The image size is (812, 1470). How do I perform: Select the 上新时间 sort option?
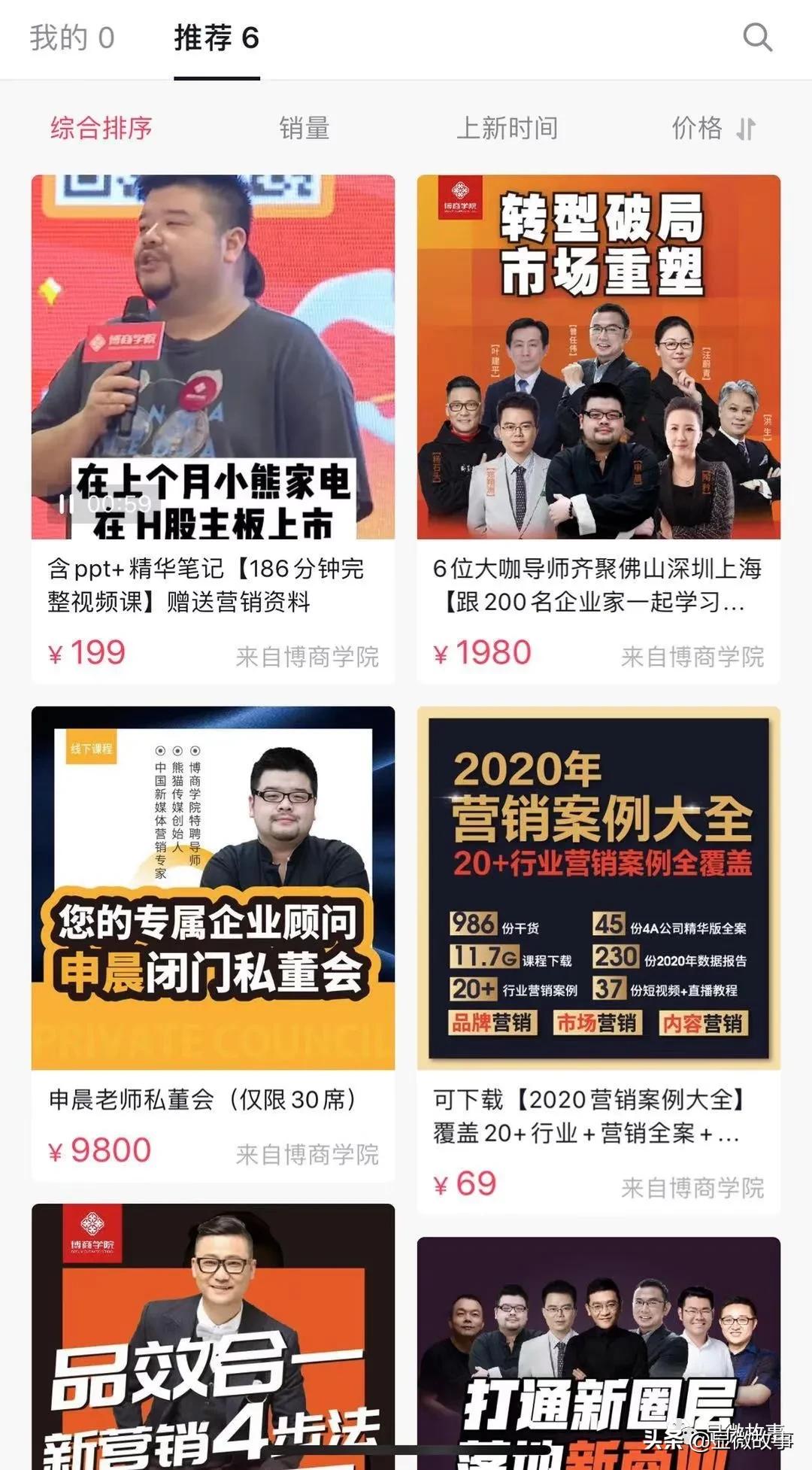508,129
